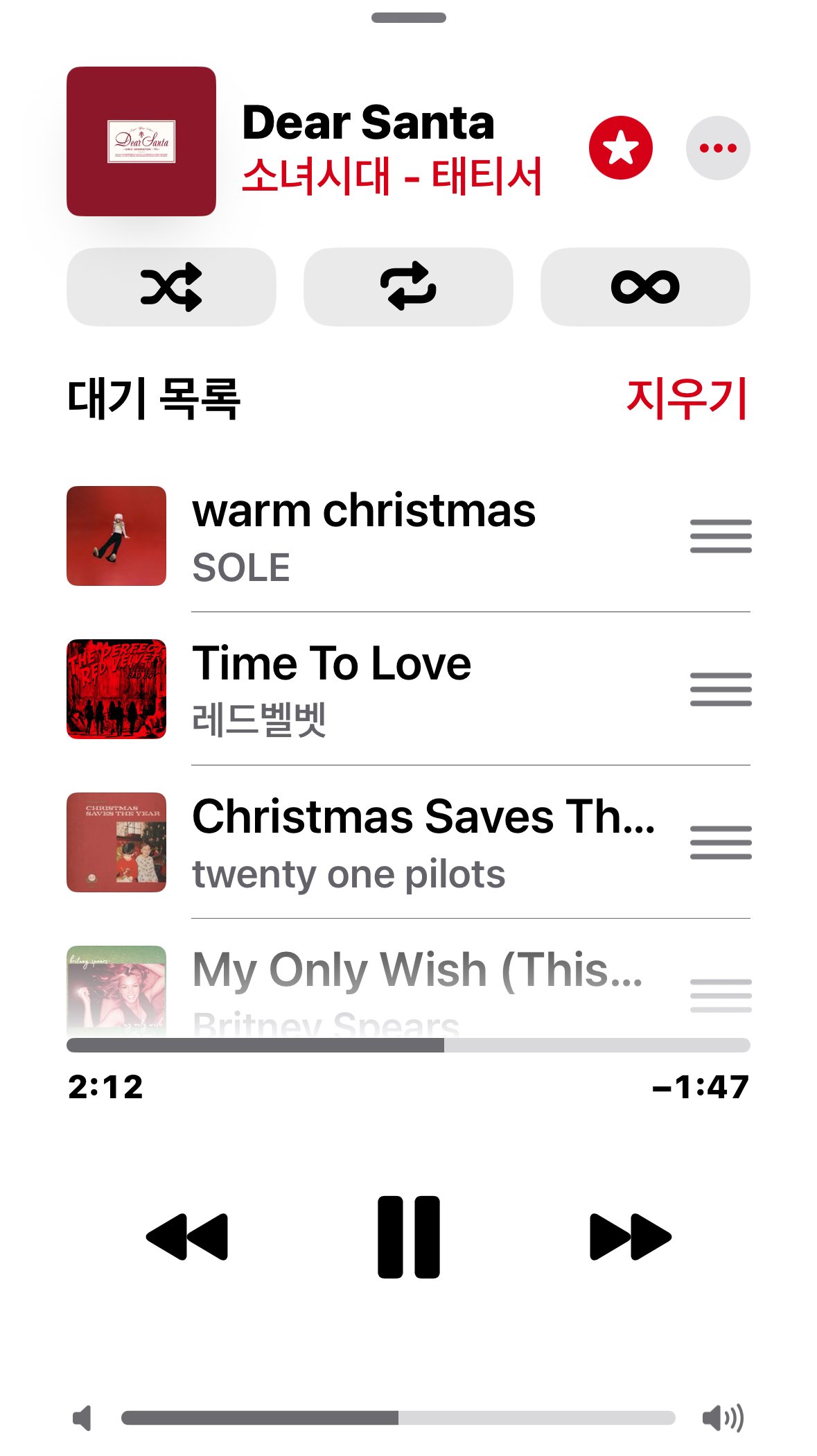Tap the Dear Santa album artwork
The image size is (817, 1456).
[x=141, y=141]
